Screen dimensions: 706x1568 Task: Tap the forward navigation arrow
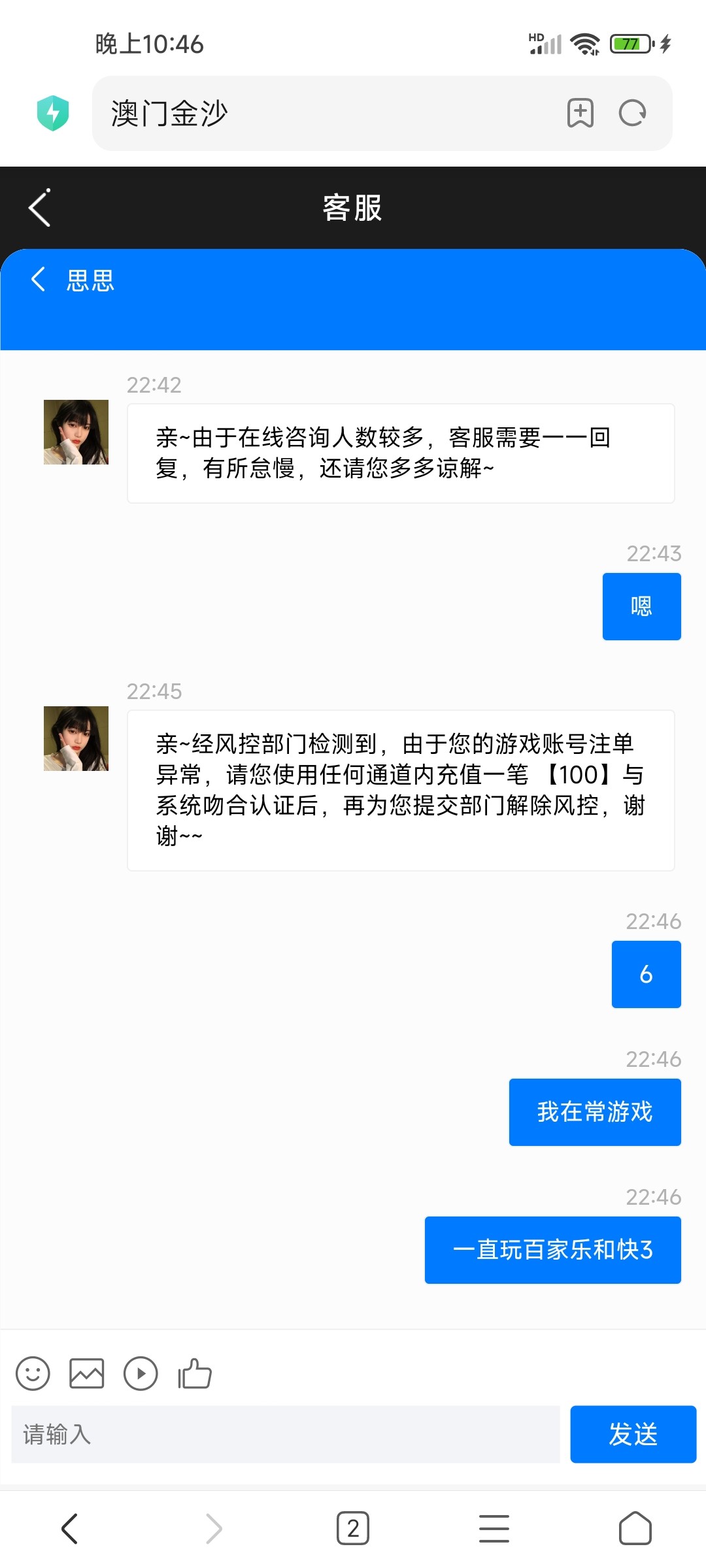pyautogui.click(x=212, y=1527)
